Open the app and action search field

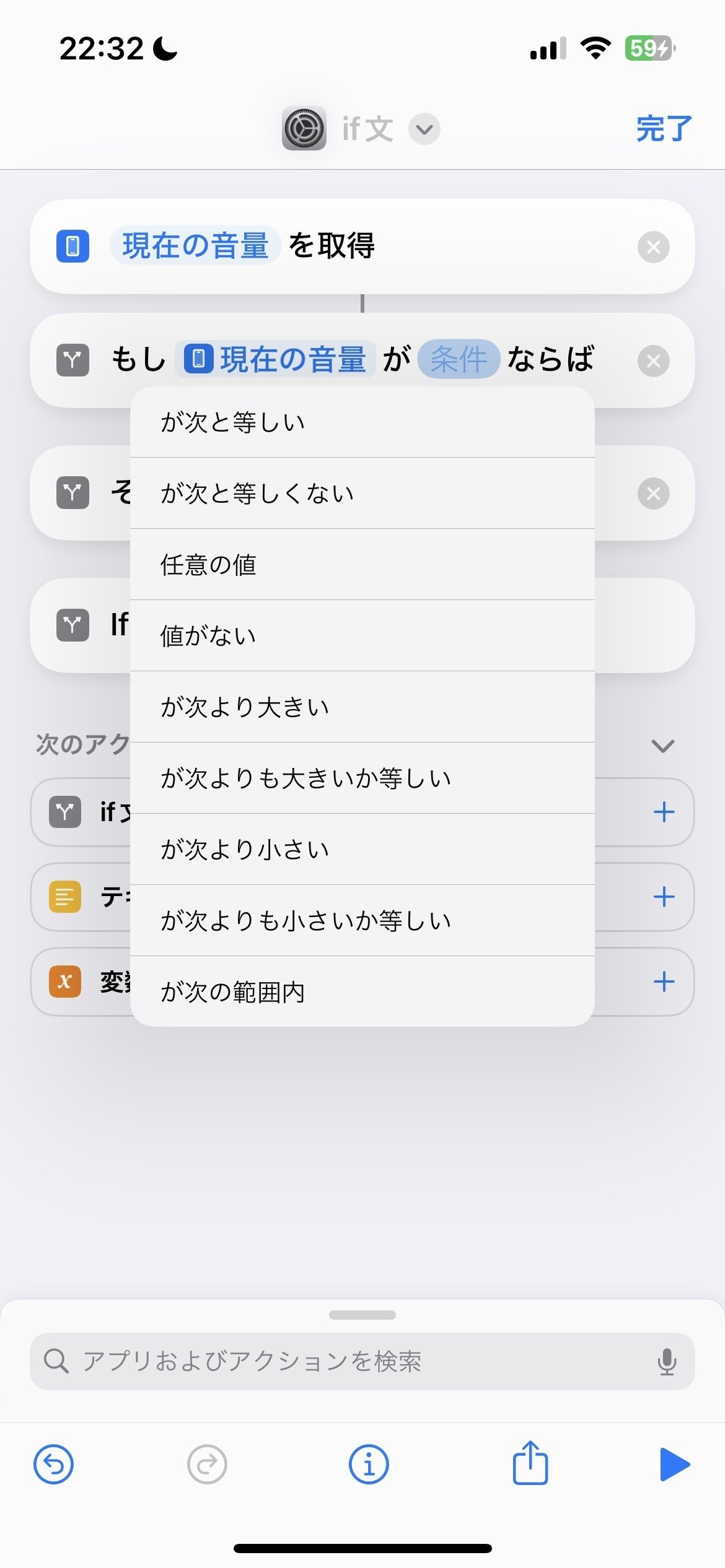click(362, 1361)
